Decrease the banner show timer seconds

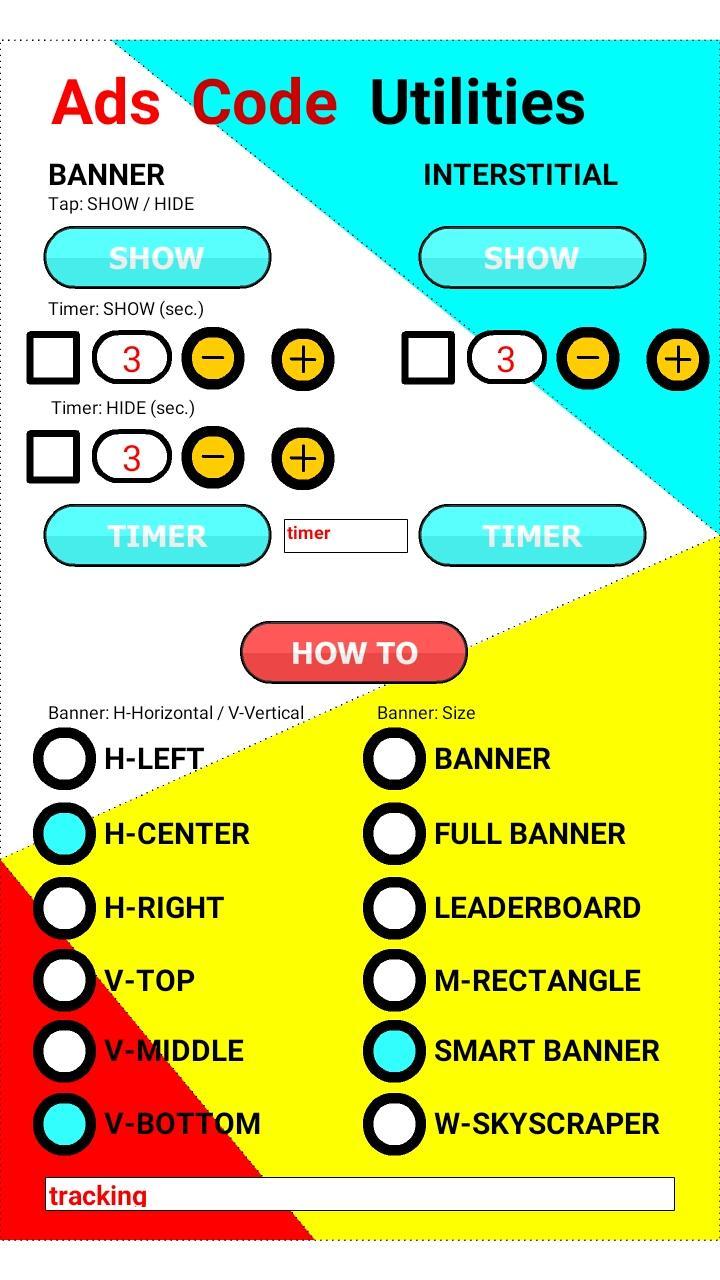(x=213, y=358)
